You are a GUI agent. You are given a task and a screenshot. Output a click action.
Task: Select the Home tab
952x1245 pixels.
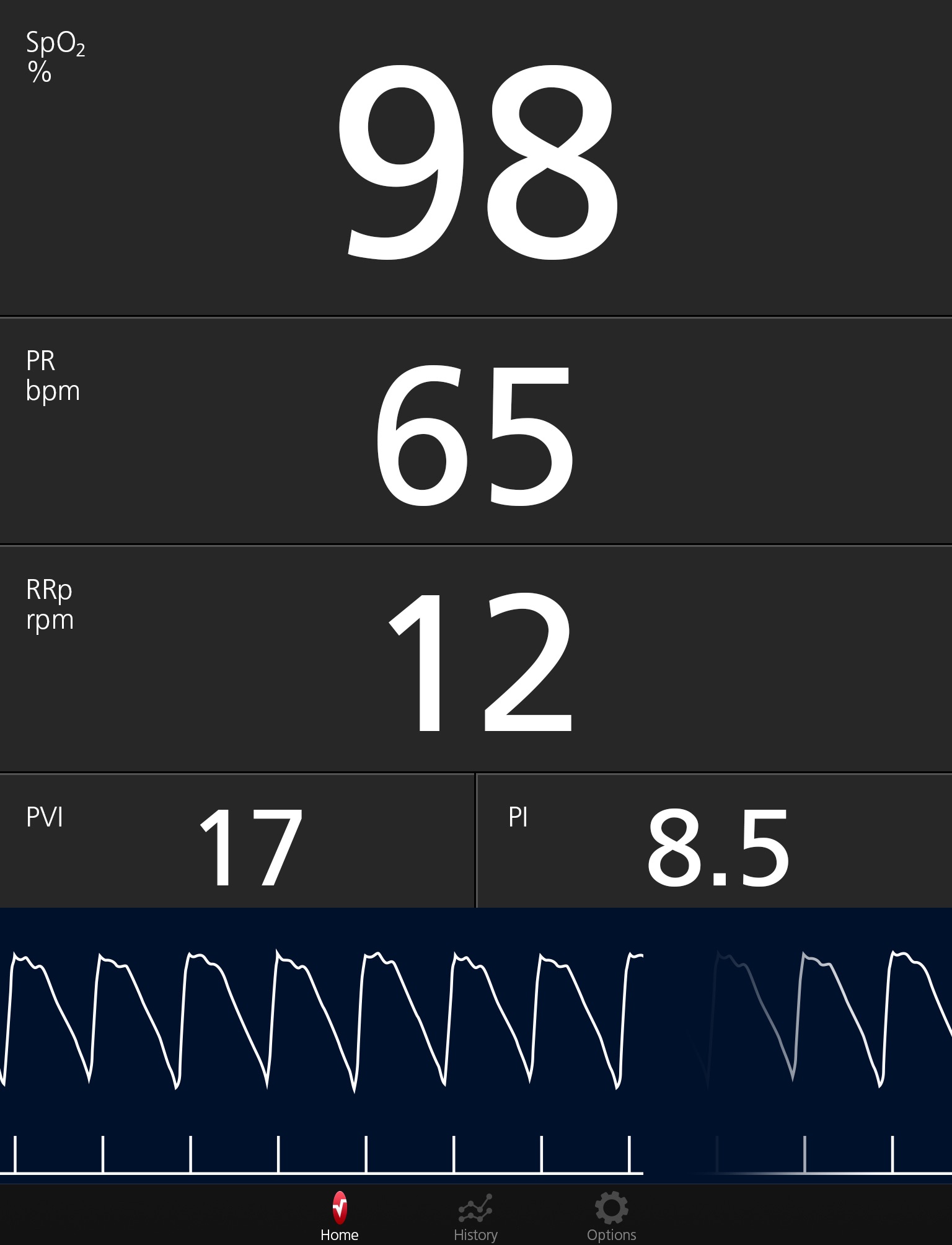339,1216
